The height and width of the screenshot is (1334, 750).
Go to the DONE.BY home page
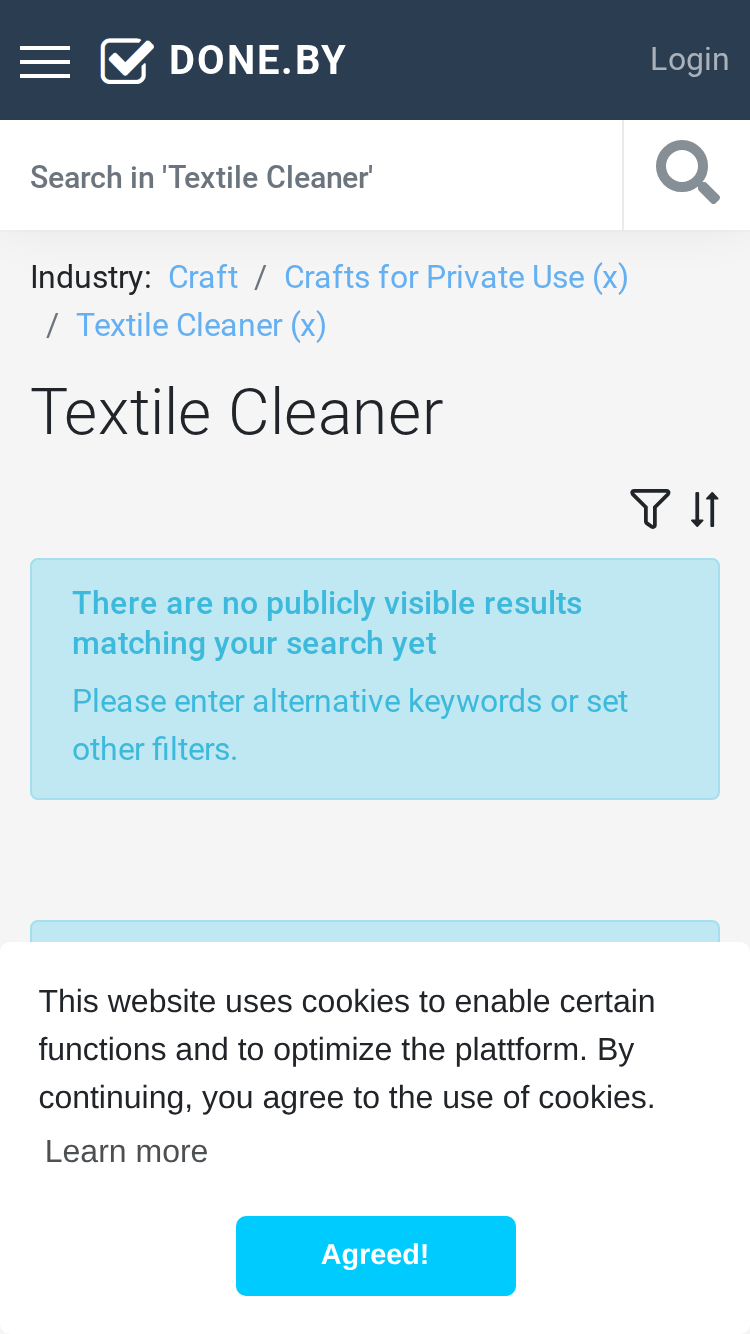(x=224, y=61)
